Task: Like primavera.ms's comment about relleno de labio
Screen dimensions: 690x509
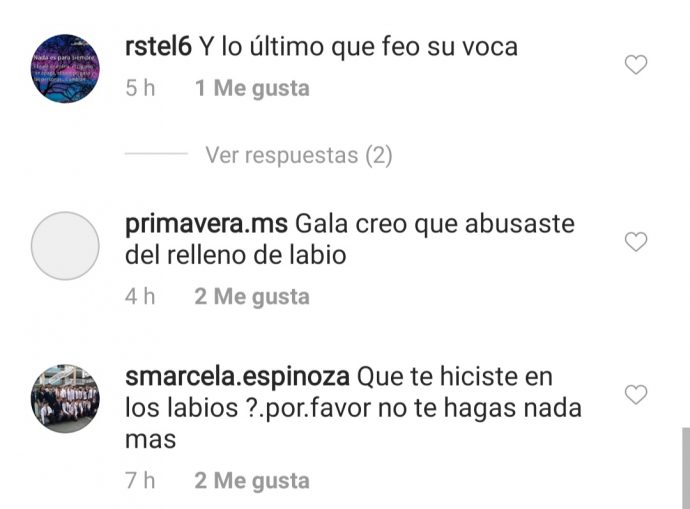Action: 635,242
